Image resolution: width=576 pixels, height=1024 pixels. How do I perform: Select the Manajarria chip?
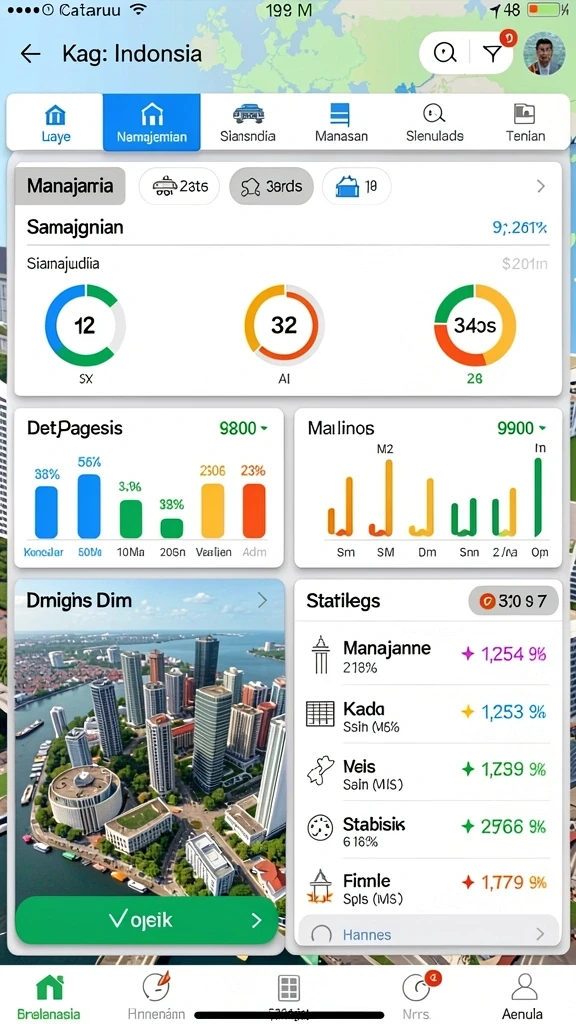point(70,186)
